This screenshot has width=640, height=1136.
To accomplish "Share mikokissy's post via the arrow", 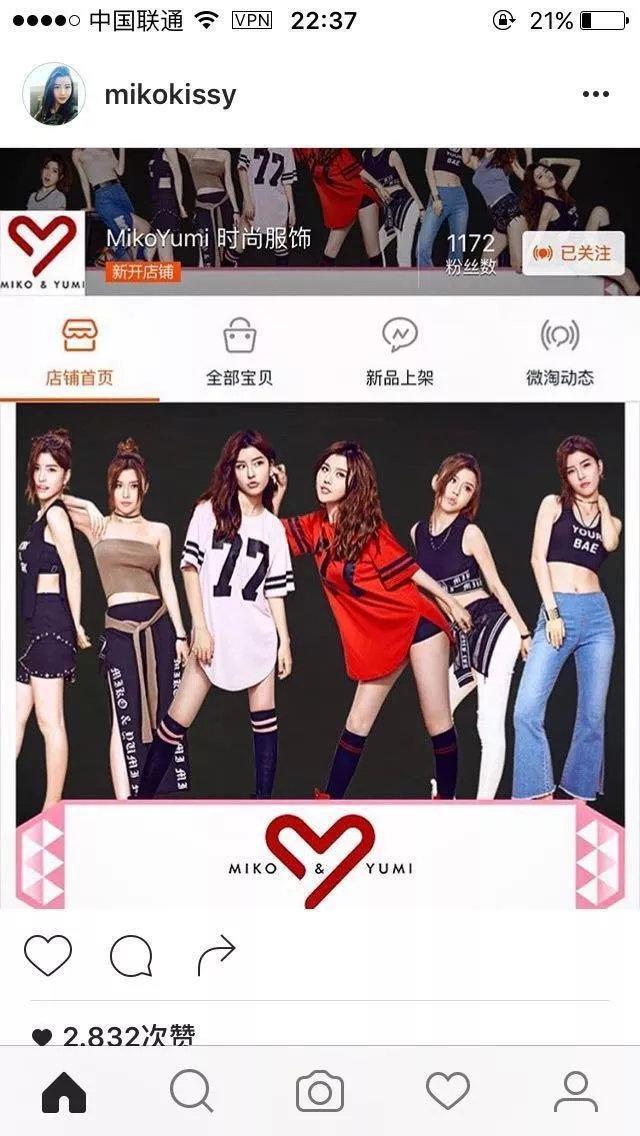I will click(x=215, y=956).
